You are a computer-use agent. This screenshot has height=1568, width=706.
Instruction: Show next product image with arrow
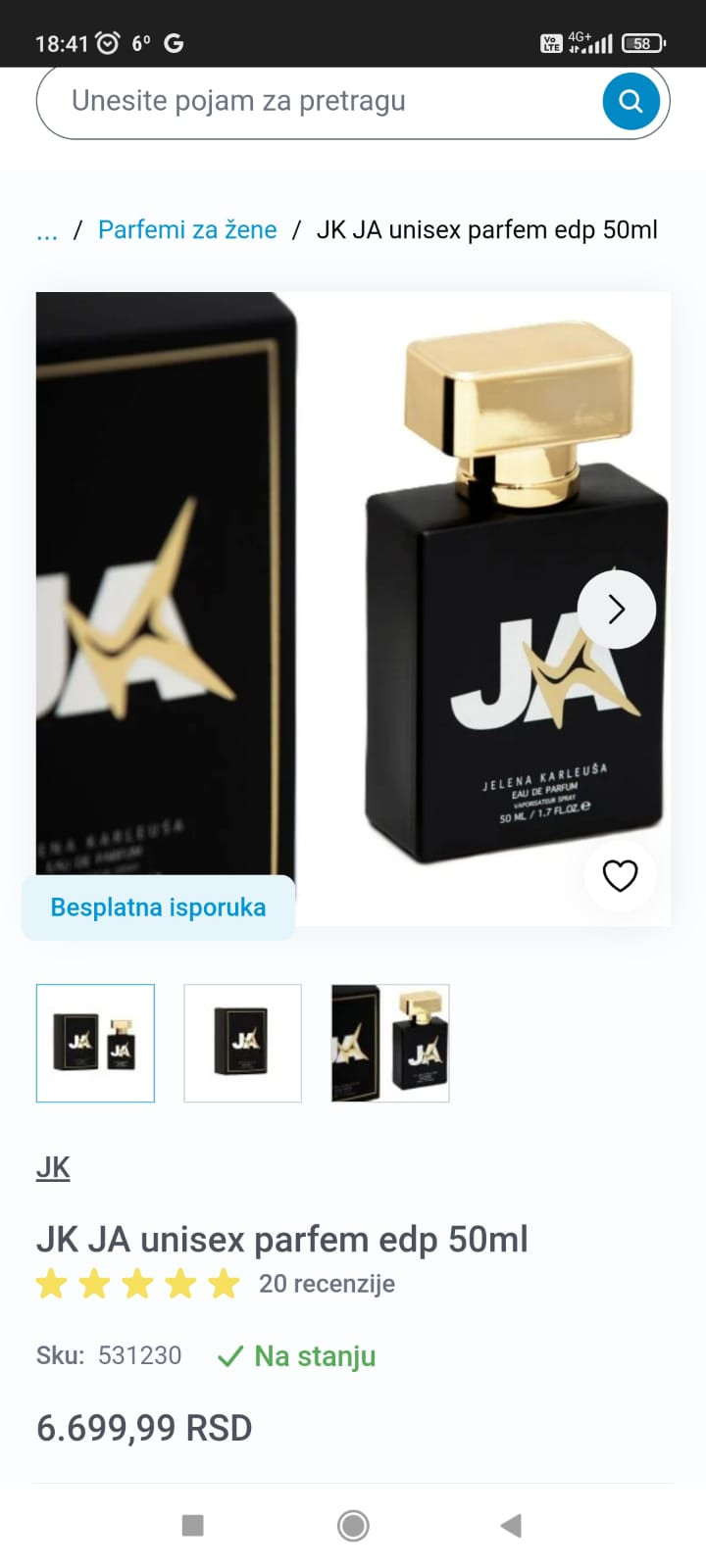coord(616,610)
